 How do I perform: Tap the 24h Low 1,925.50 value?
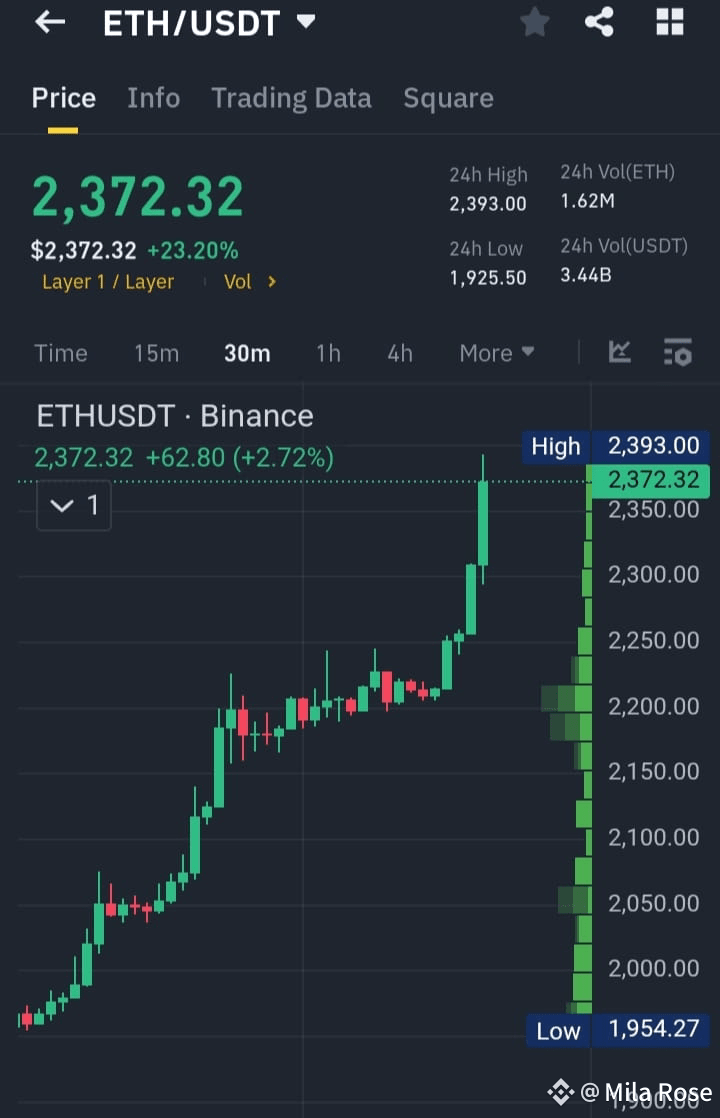pyautogui.click(x=487, y=278)
